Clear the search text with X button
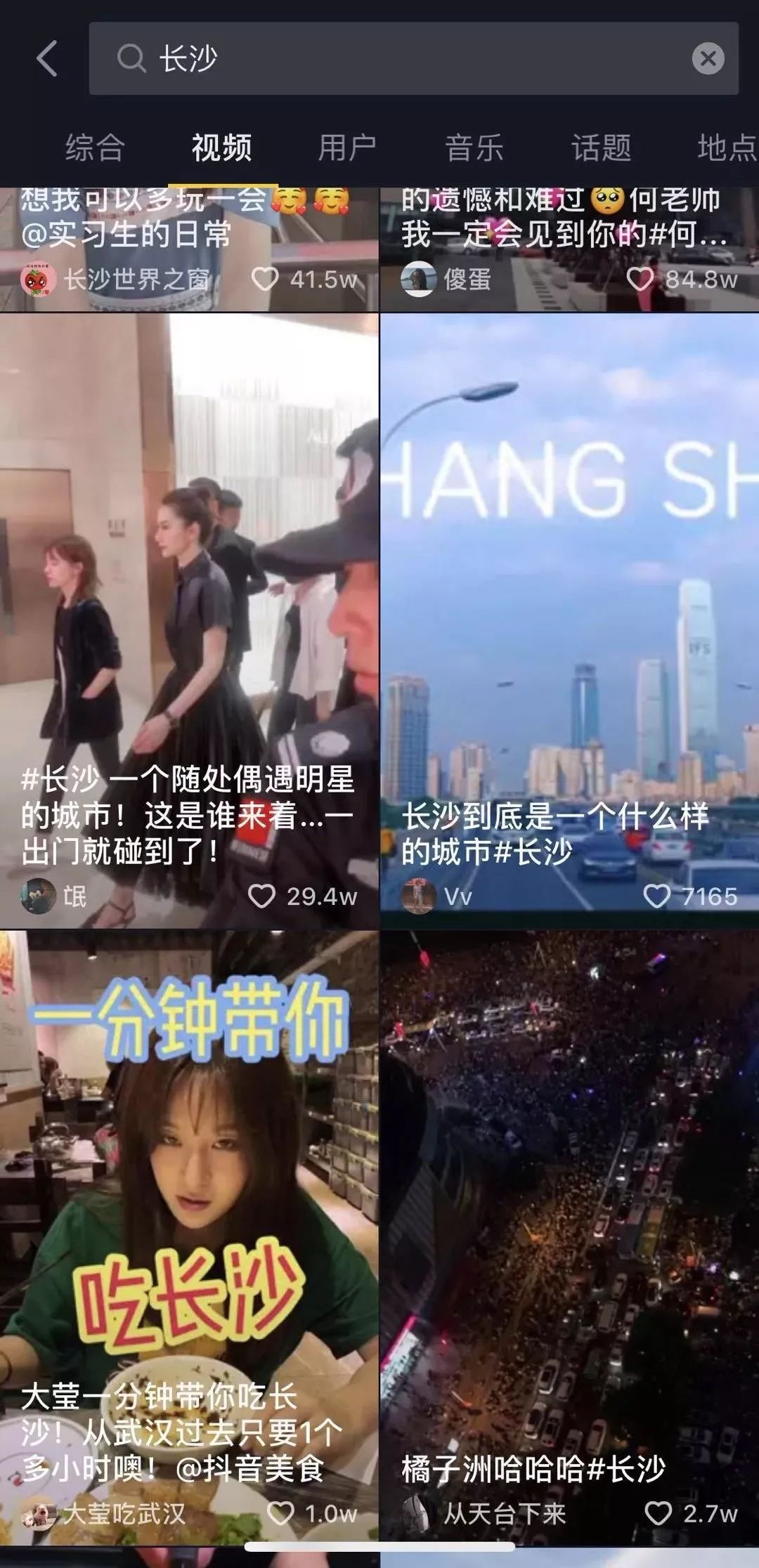This screenshot has height=1568, width=759. coord(708,58)
